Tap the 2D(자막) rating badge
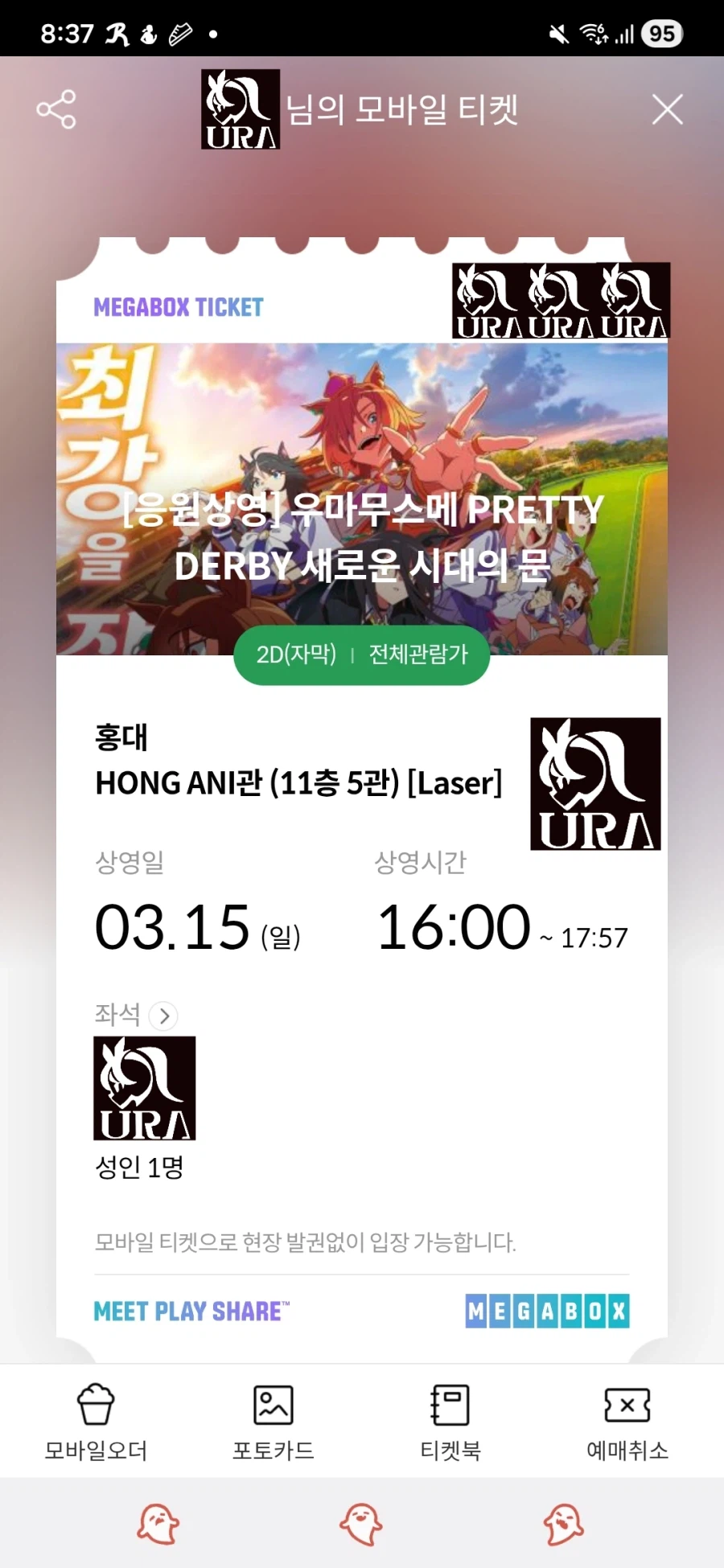724x1568 pixels. click(x=296, y=655)
